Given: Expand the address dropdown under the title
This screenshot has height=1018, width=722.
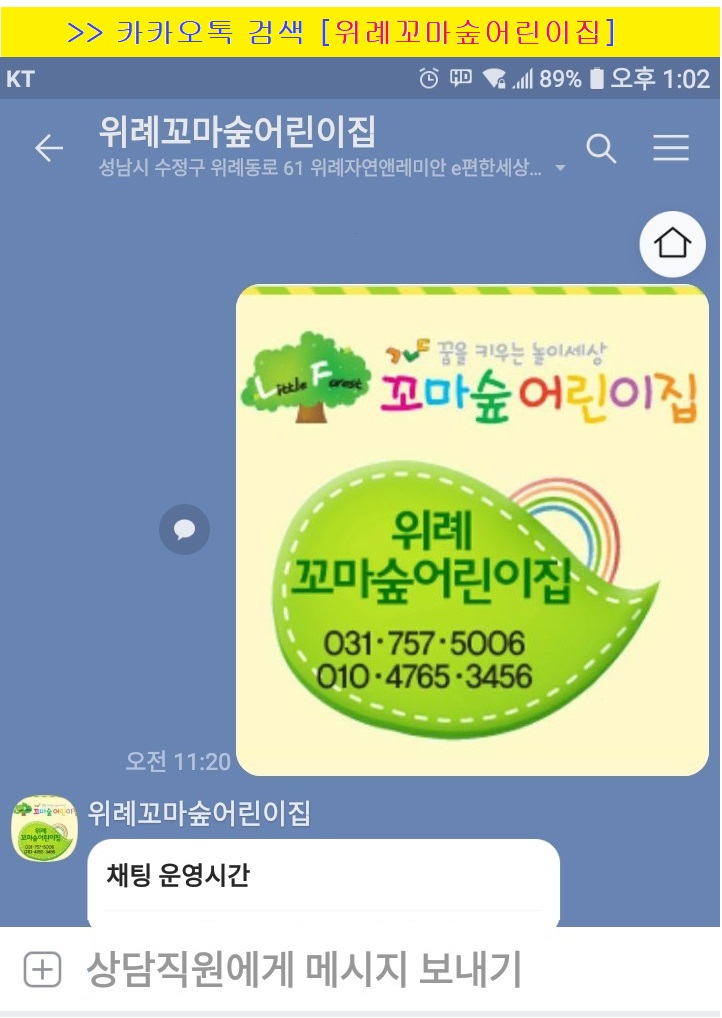Looking at the screenshot, I should tap(560, 169).
